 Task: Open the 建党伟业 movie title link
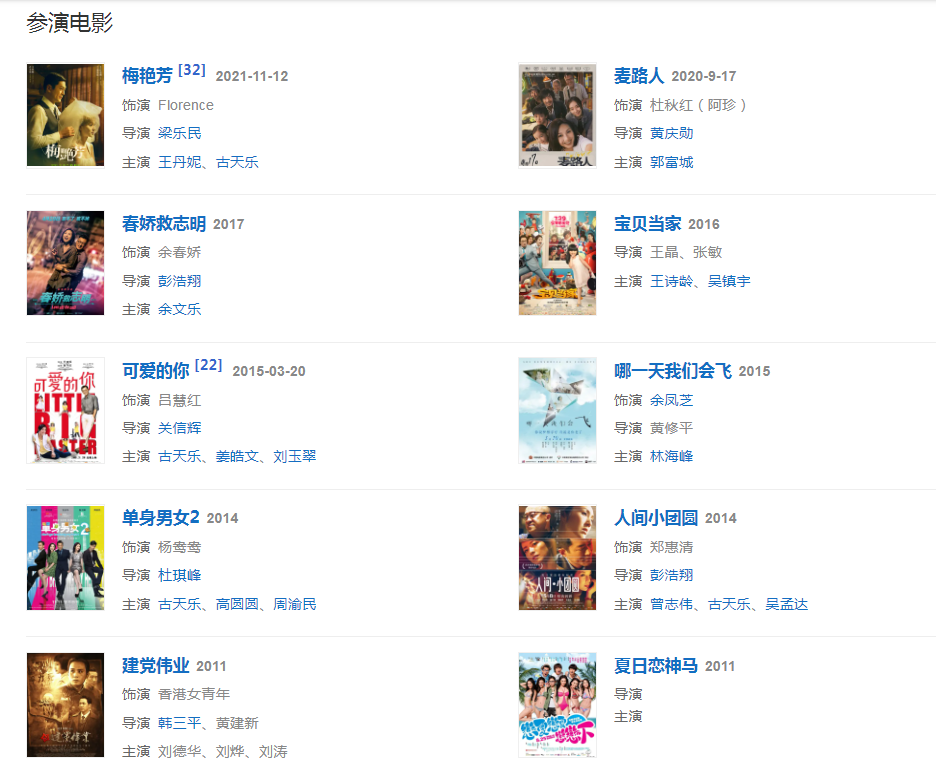(x=156, y=666)
